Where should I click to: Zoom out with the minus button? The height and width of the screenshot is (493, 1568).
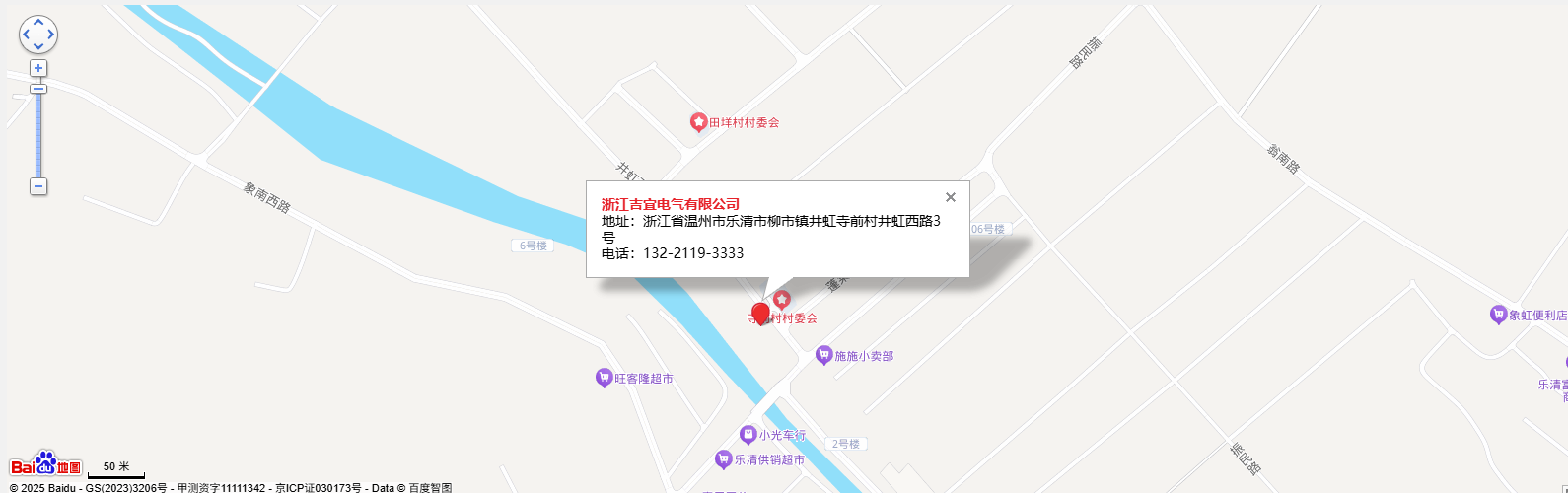[x=38, y=186]
